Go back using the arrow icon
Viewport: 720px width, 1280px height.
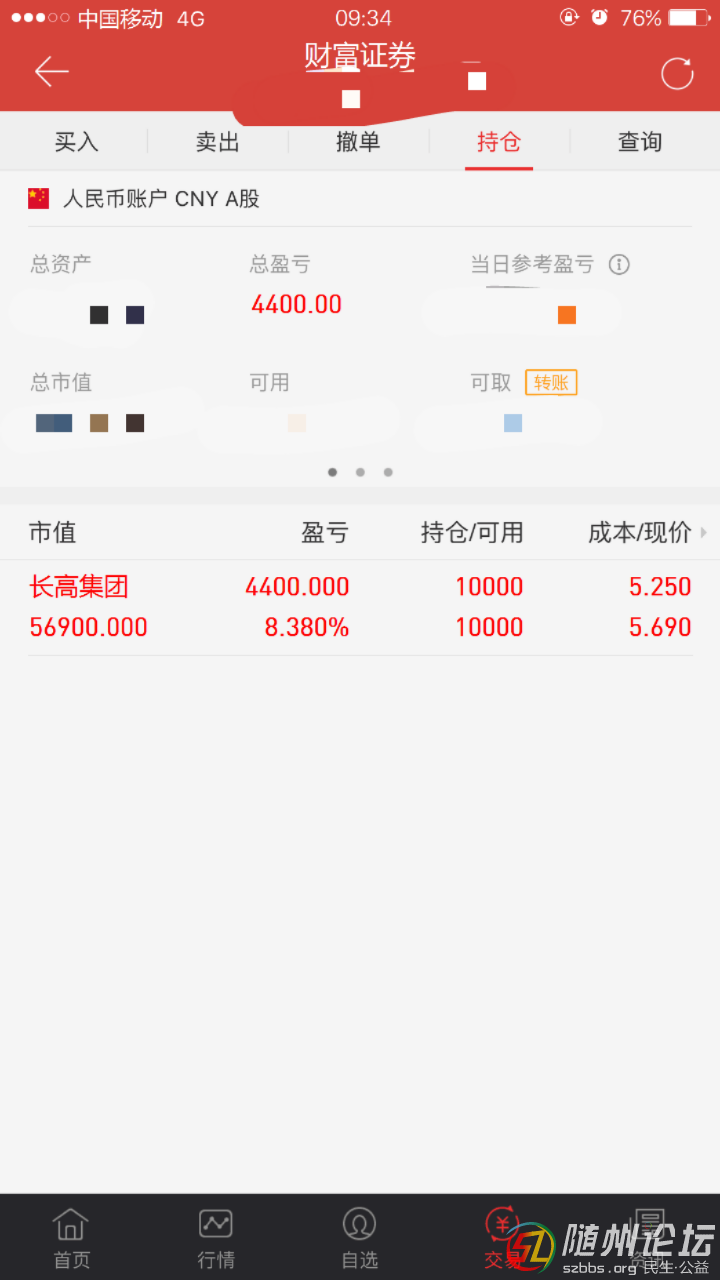(51, 71)
